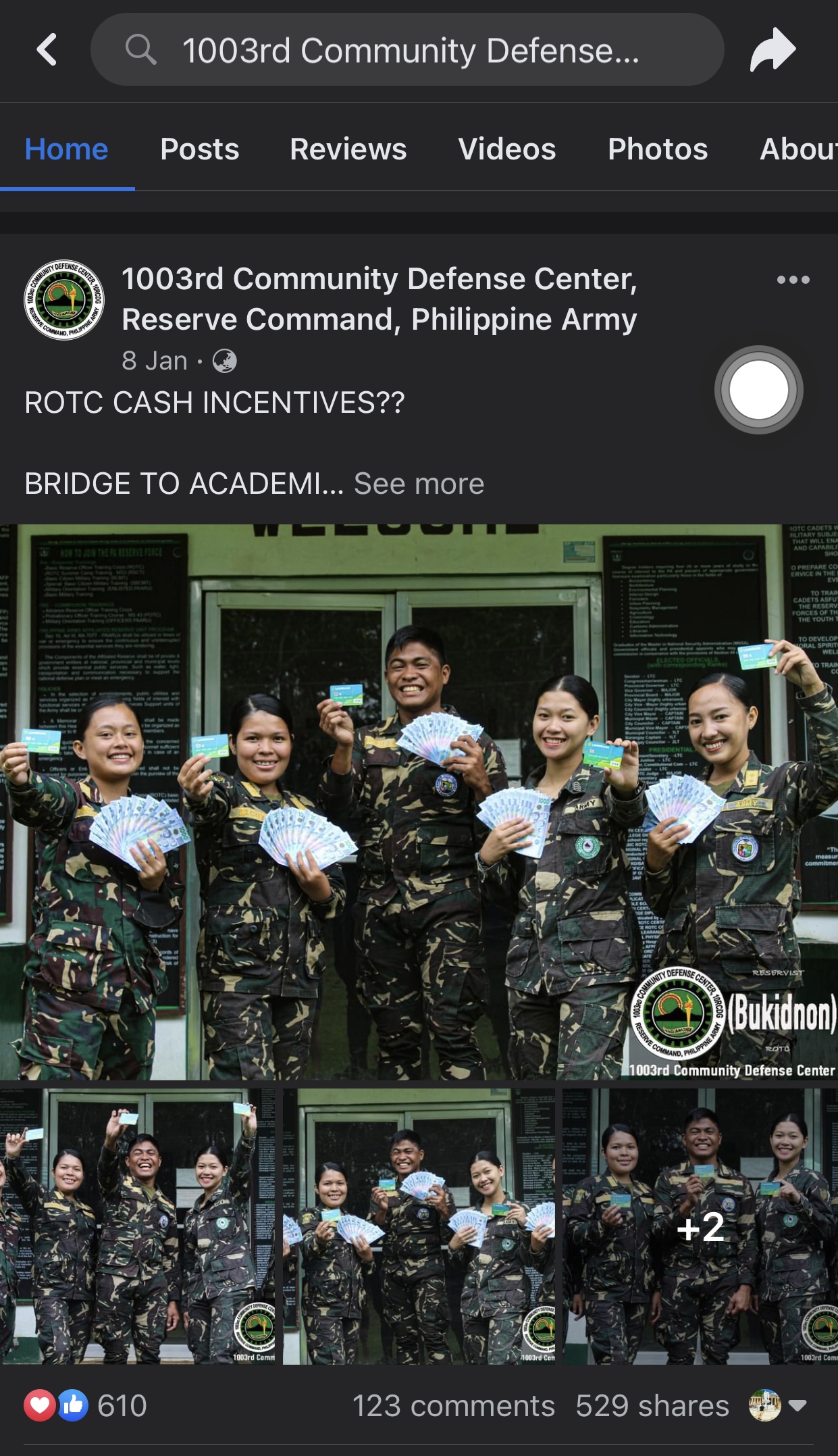
Task: Switch to the Posts tab
Action: [199, 149]
